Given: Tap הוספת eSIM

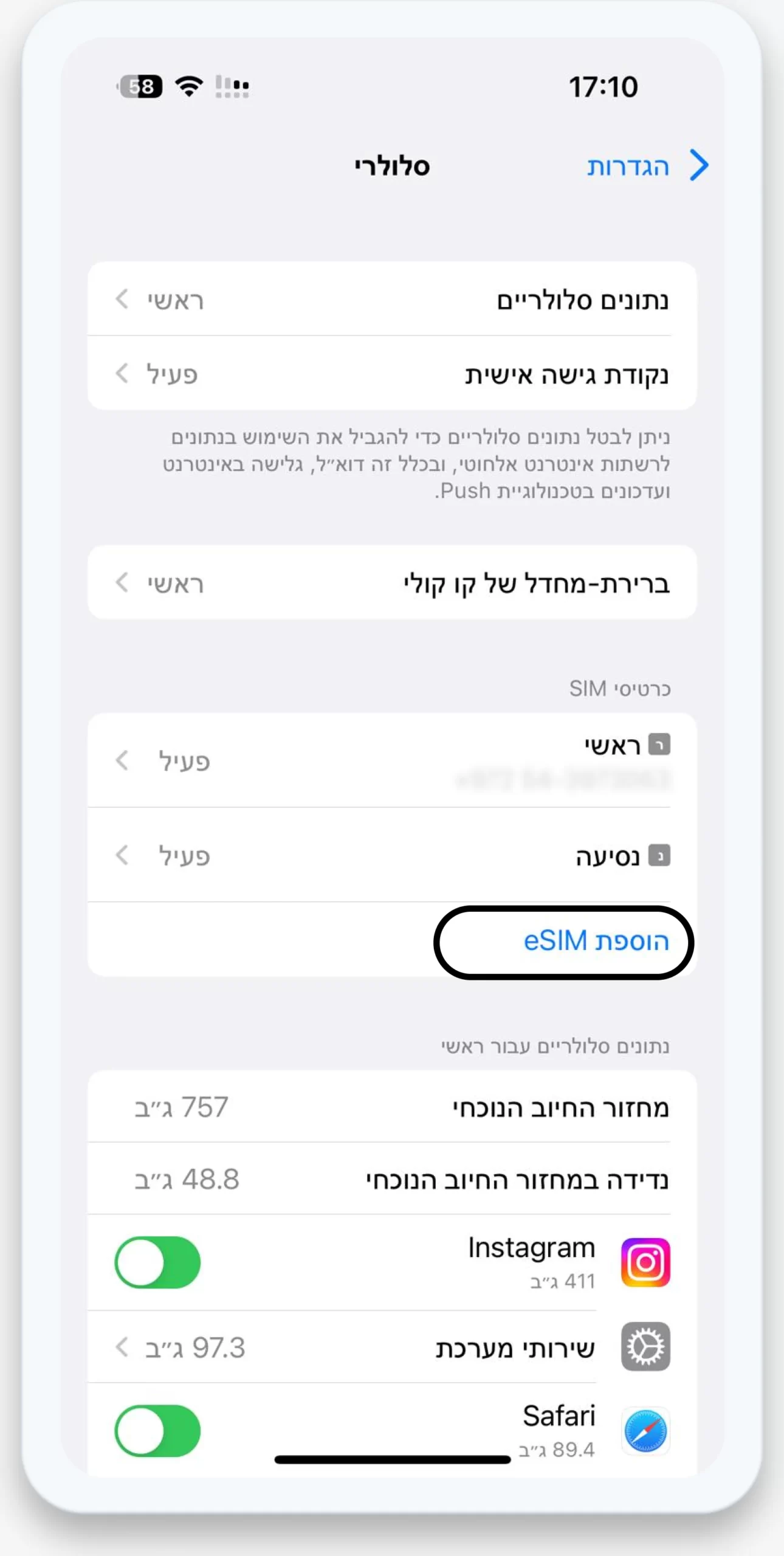Looking at the screenshot, I should click(x=596, y=942).
